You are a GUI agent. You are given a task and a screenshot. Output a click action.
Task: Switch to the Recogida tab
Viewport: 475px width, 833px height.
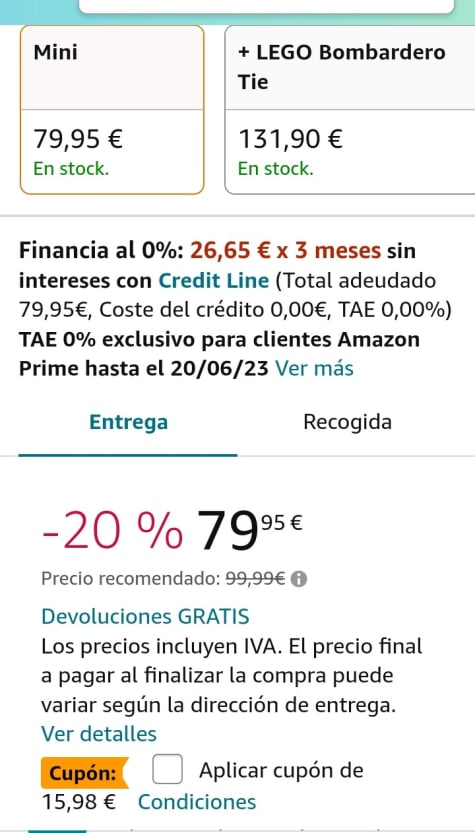(x=347, y=422)
